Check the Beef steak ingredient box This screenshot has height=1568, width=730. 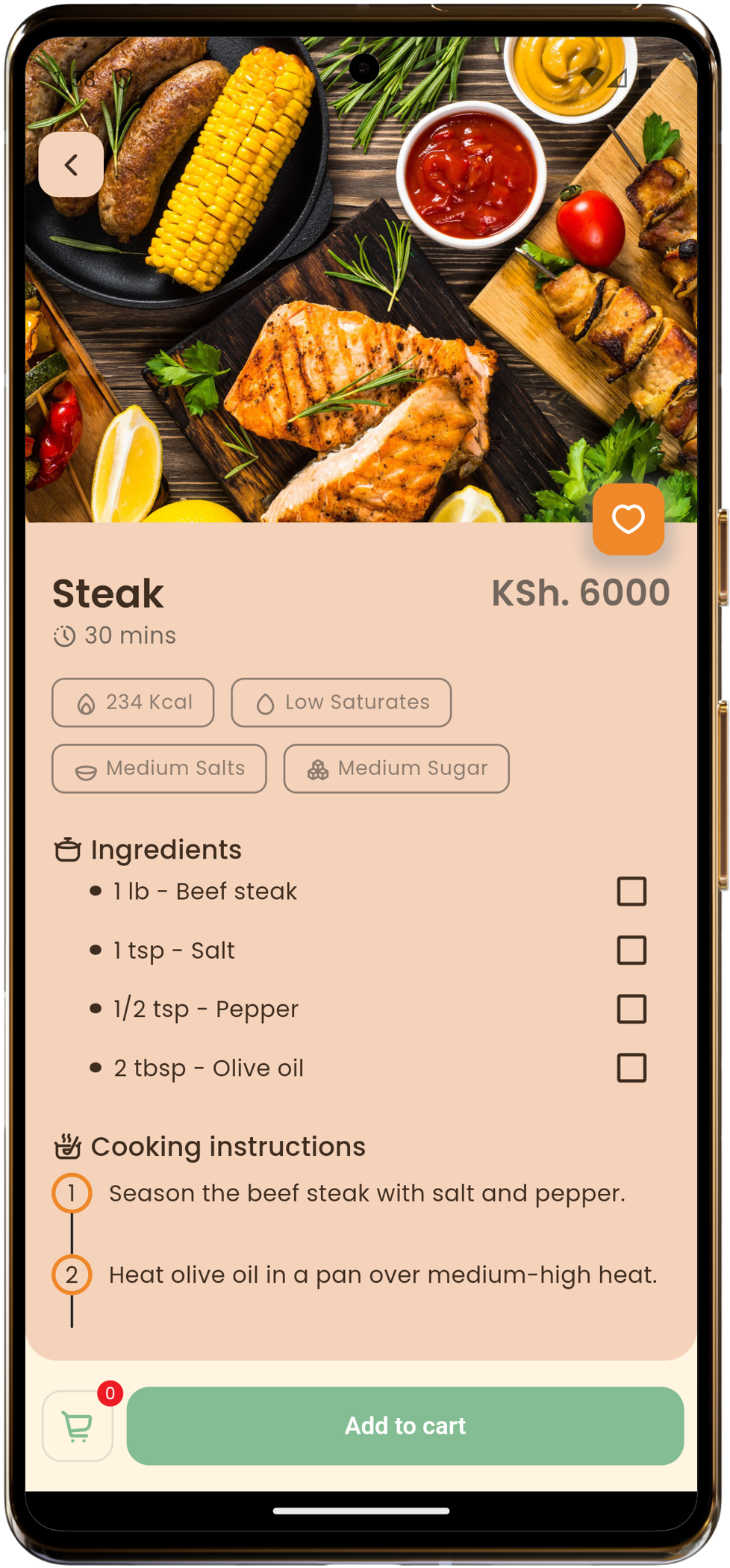(x=631, y=891)
